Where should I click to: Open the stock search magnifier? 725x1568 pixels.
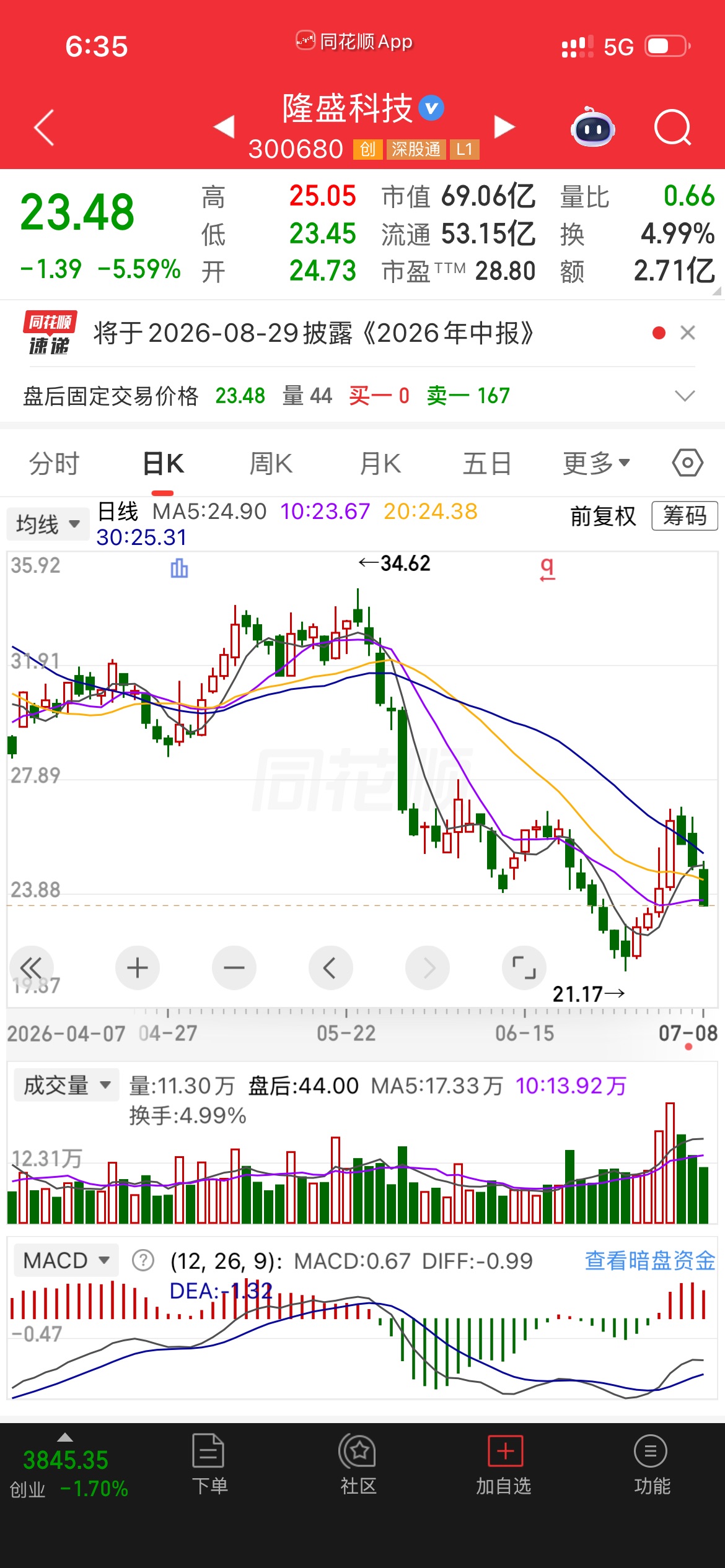672,128
